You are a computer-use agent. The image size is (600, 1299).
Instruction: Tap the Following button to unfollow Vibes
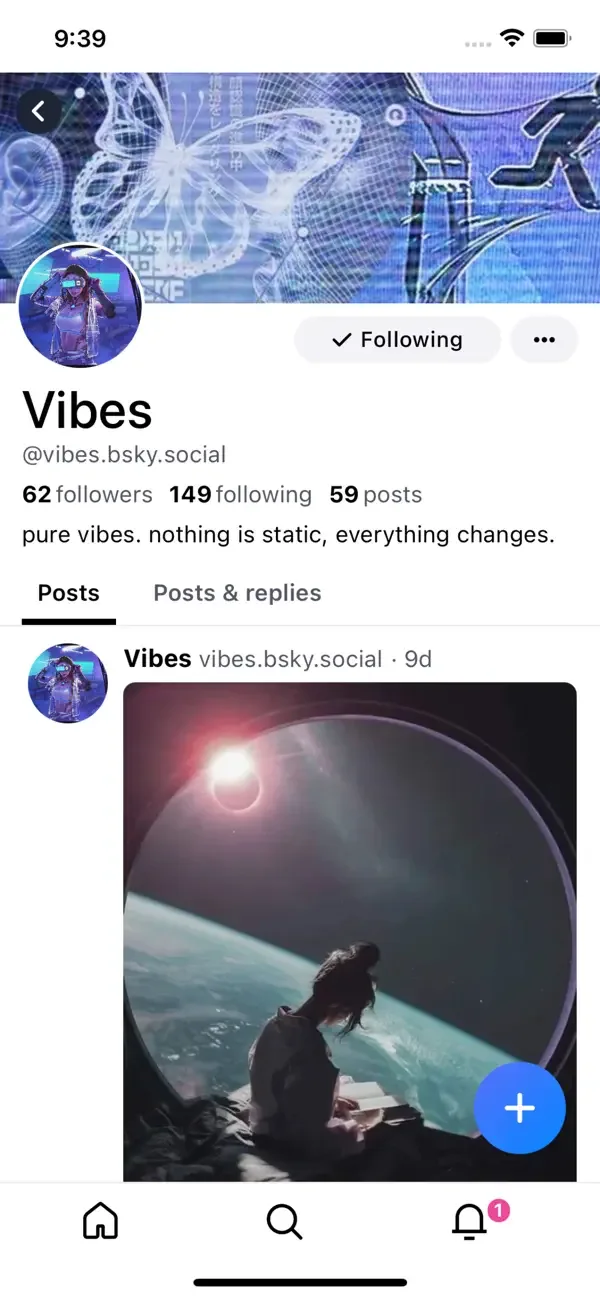click(397, 340)
